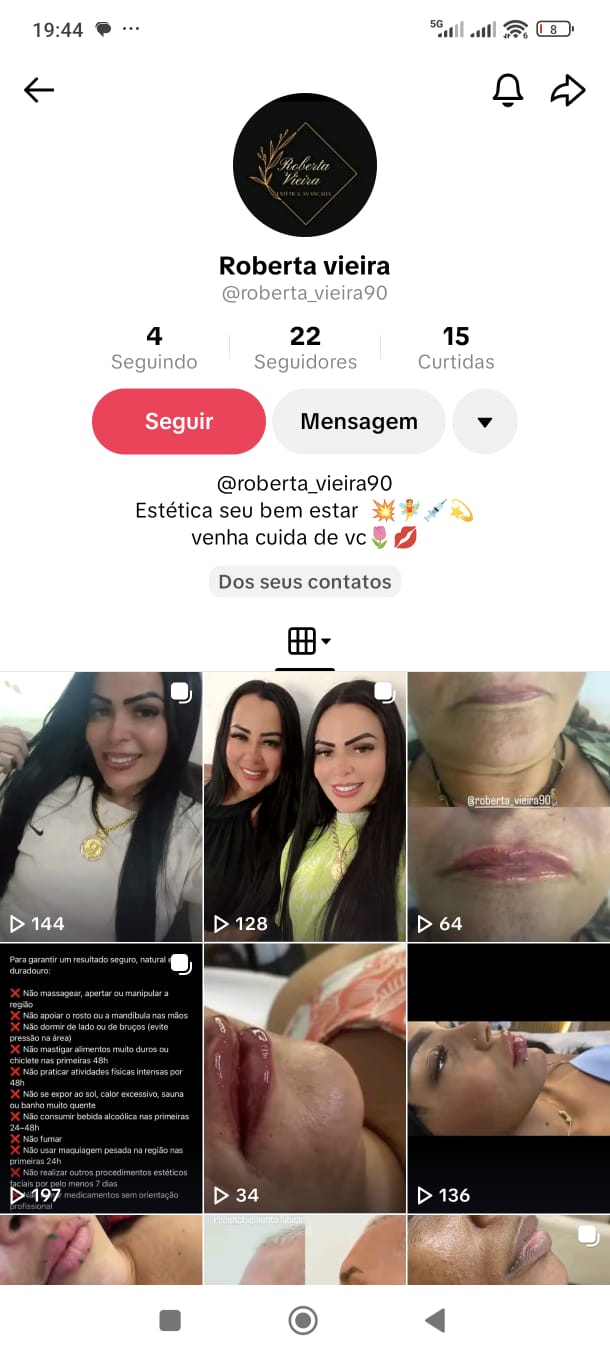This screenshot has width=610, height=1356.
Task: Go back using the top arrow
Action: click(39, 90)
